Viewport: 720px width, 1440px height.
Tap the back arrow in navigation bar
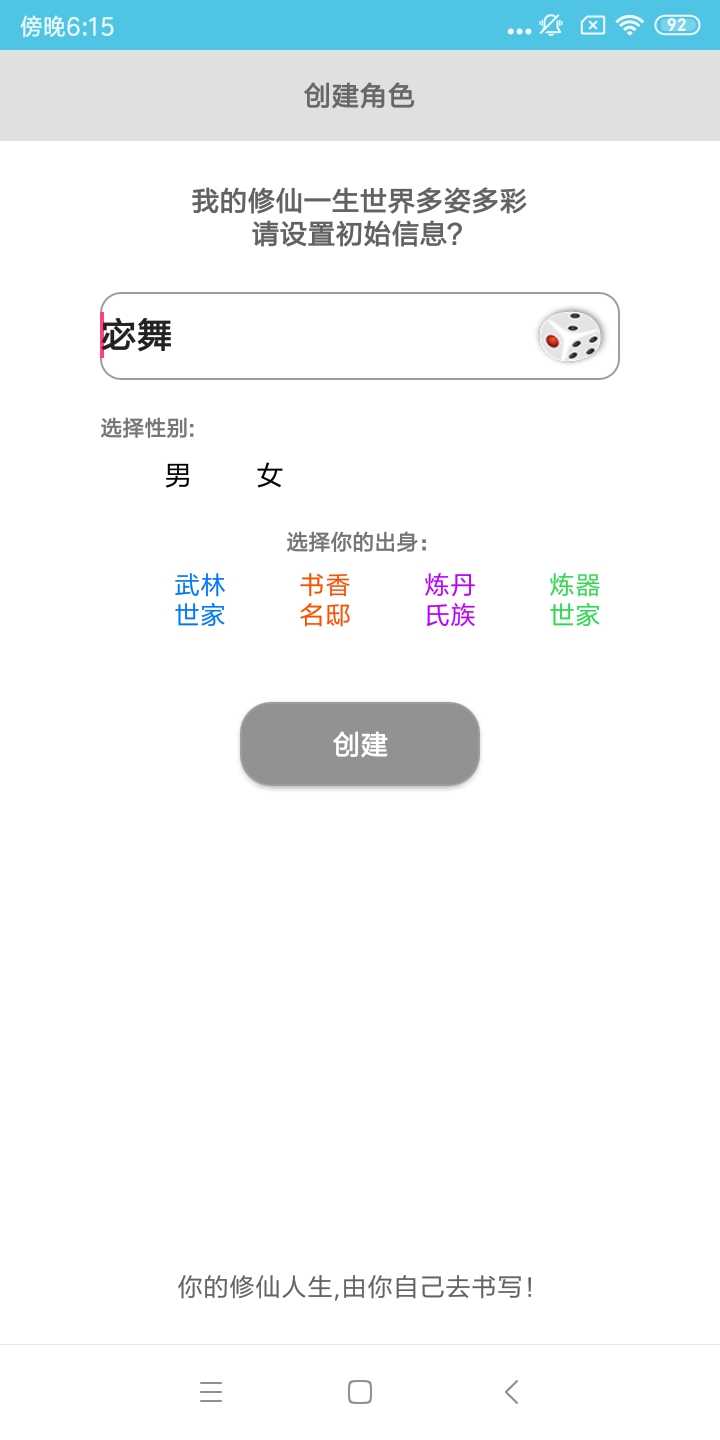pos(511,1391)
